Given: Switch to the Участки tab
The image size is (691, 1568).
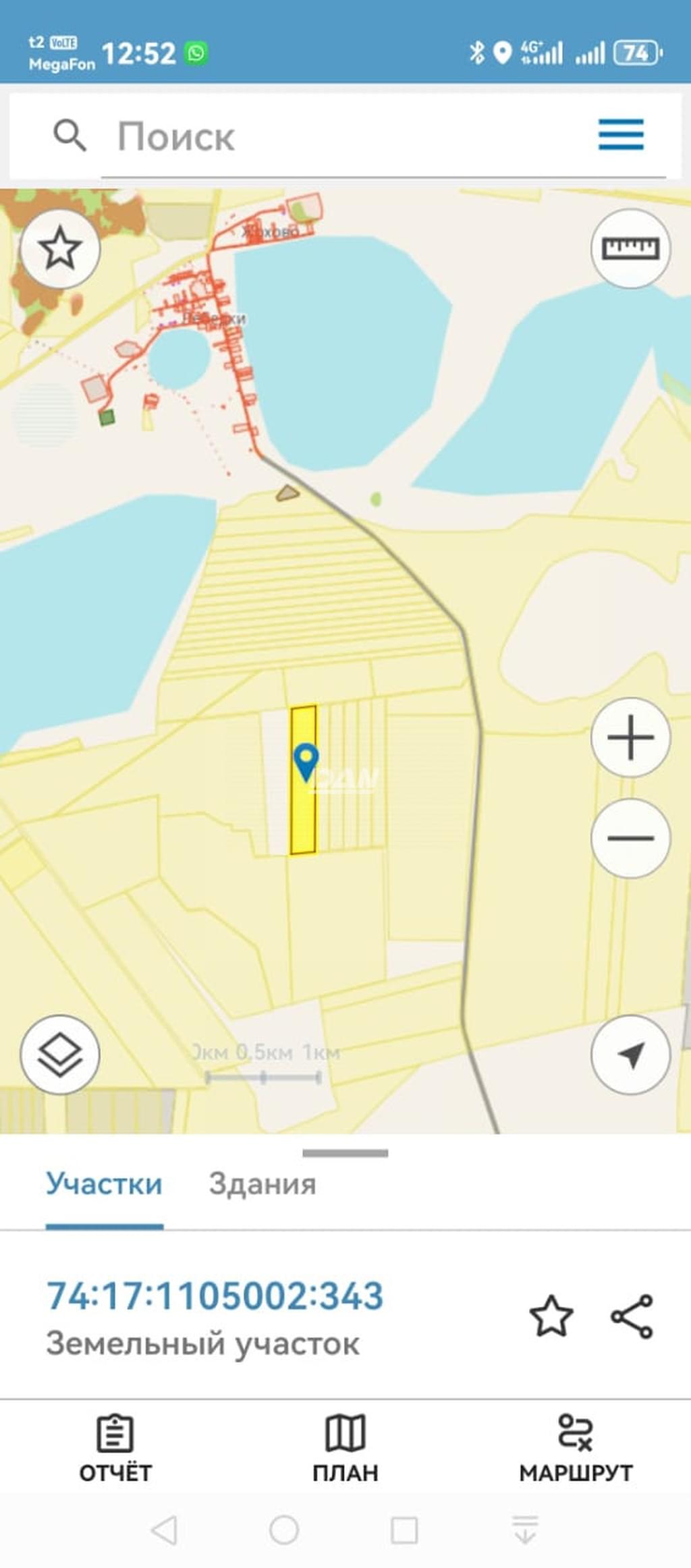Looking at the screenshot, I should 104,1184.
